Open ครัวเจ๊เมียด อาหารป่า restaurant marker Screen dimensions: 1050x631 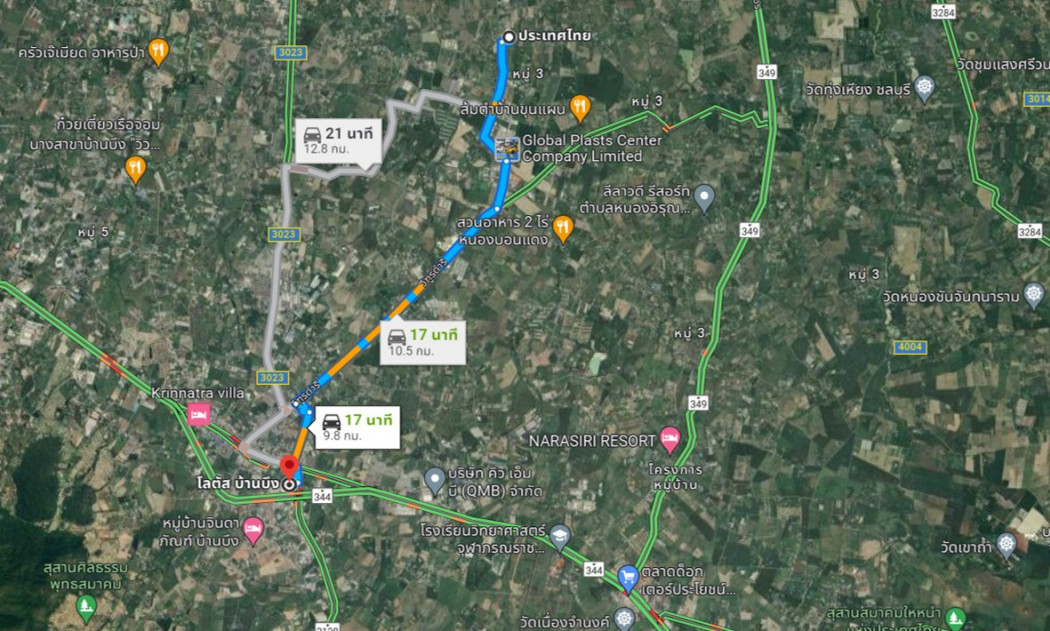pyautogui.click(x=158, y=51)
